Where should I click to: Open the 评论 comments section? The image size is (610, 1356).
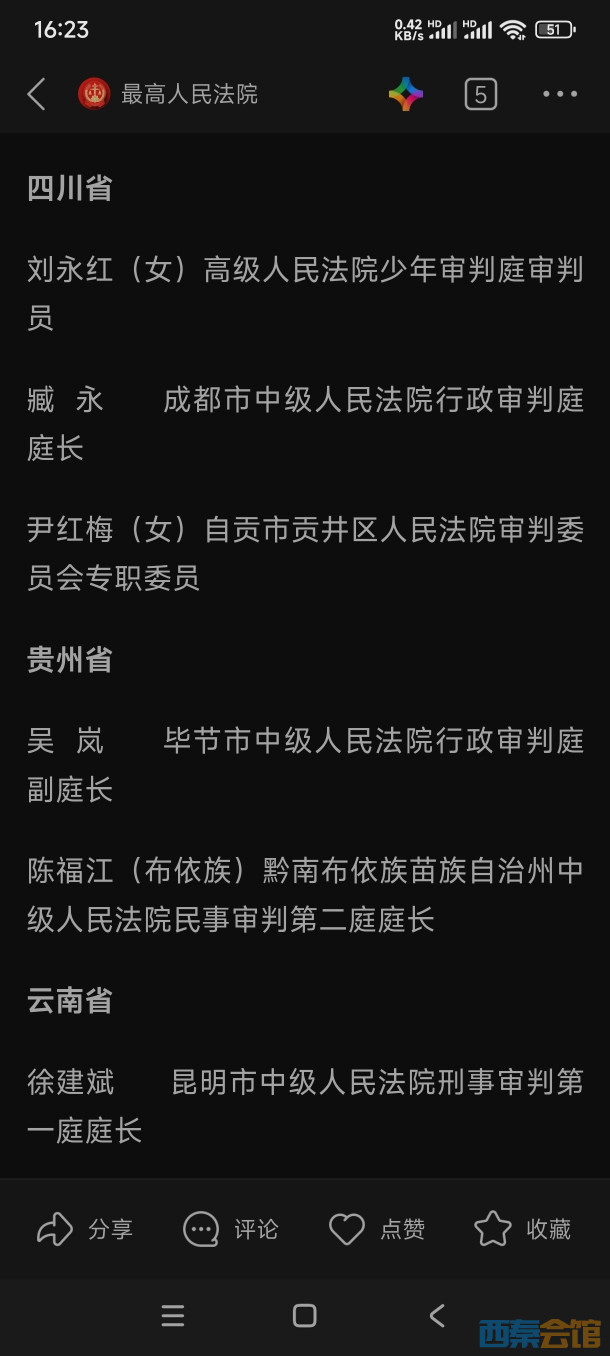coord(231,1229)
